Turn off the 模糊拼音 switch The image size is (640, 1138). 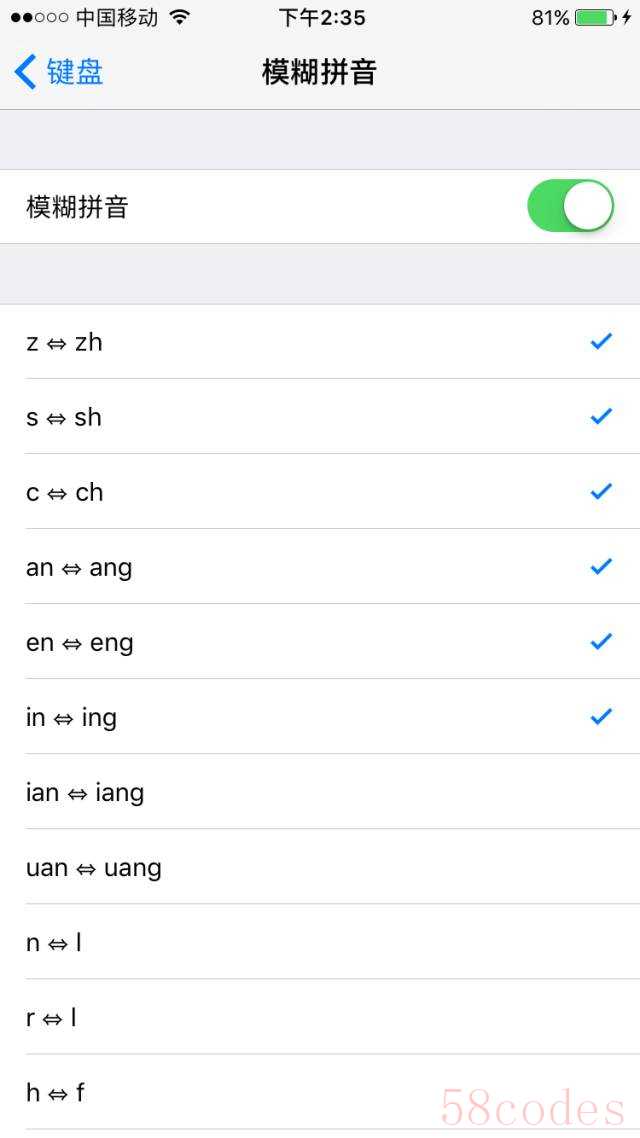pyautogui.click(x=570, y=207)
